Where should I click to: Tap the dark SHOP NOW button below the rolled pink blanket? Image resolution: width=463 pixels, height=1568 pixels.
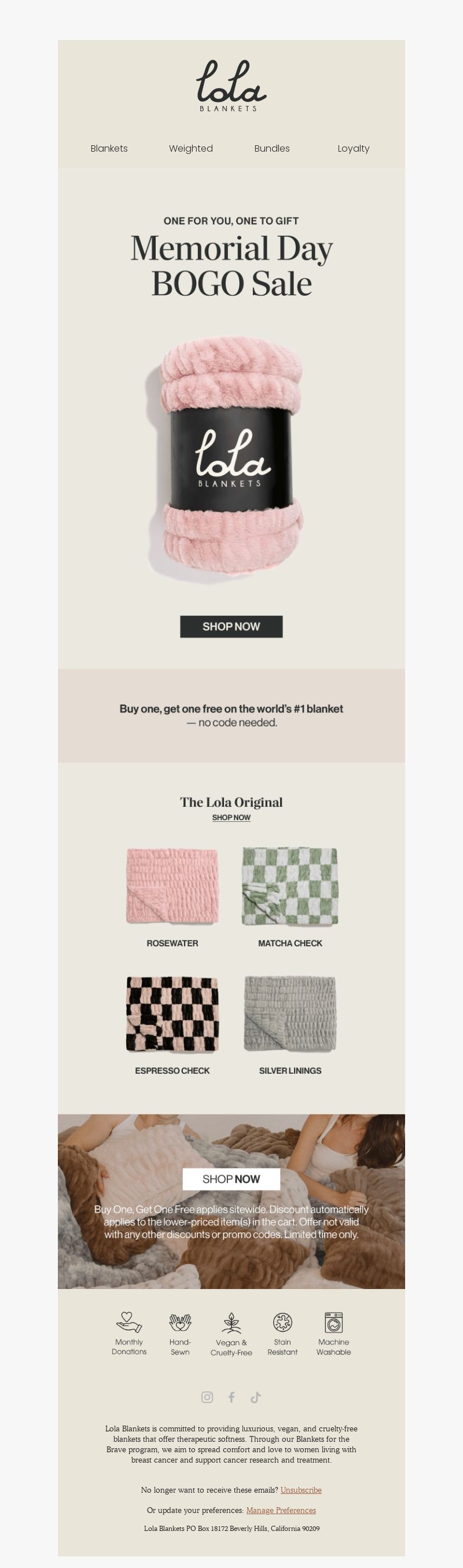click(231, 626)
